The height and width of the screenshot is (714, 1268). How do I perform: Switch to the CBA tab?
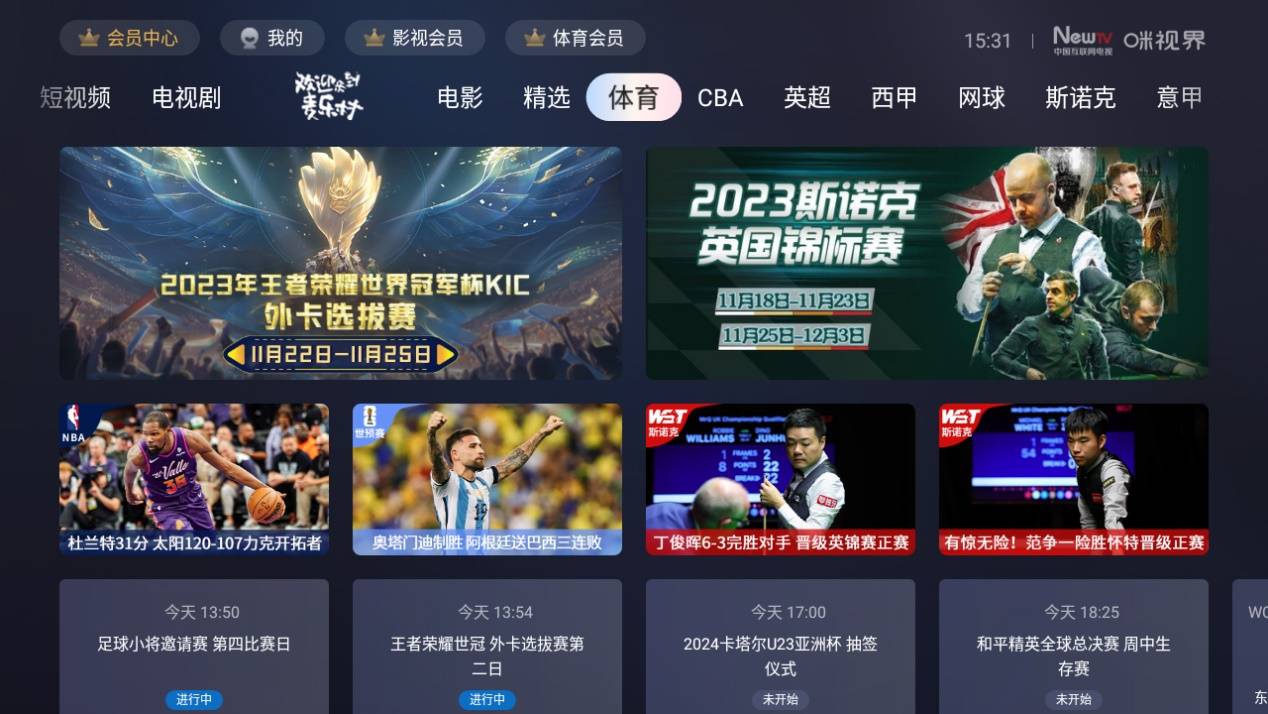(x=720, y=98)
